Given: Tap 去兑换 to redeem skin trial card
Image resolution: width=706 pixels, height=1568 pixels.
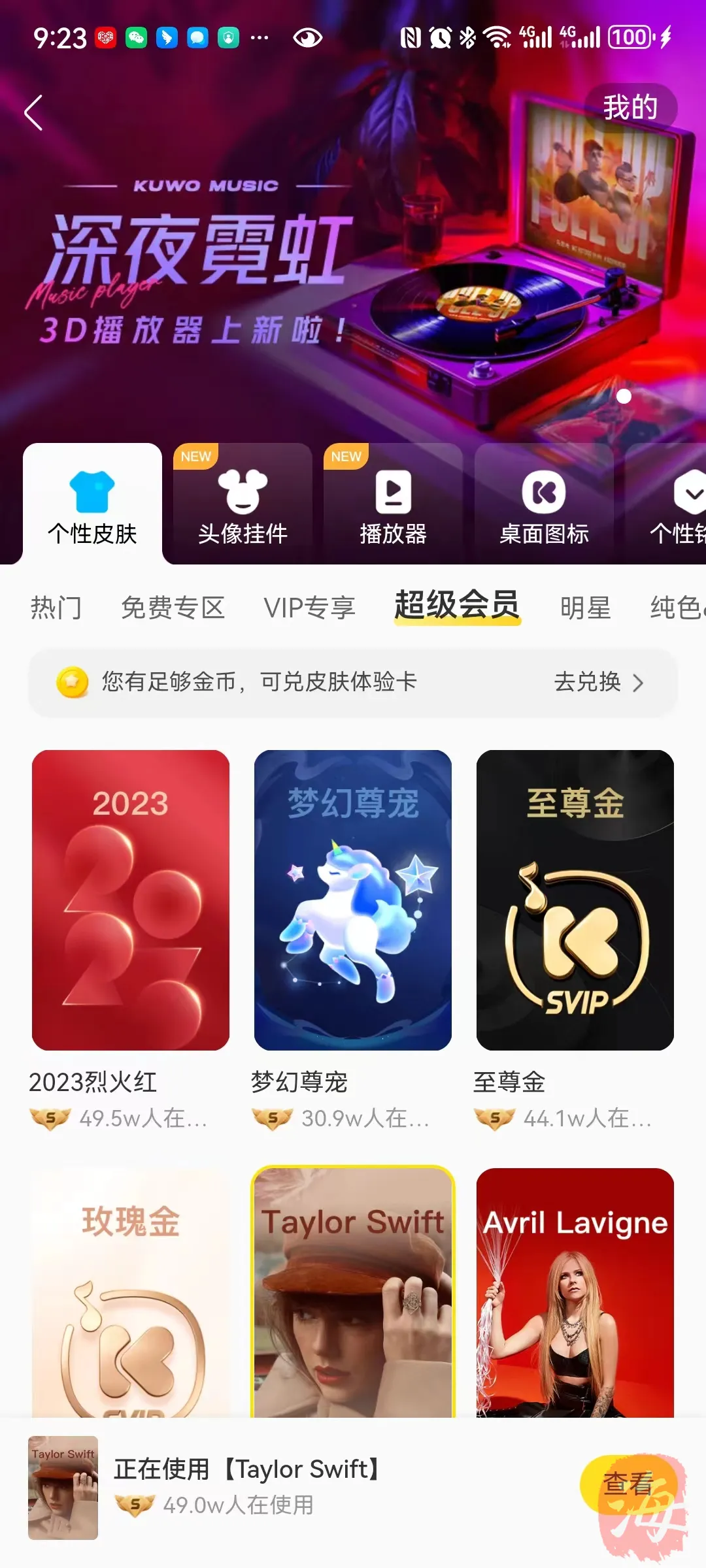Looking at the screenshot, I should point(598,682).
